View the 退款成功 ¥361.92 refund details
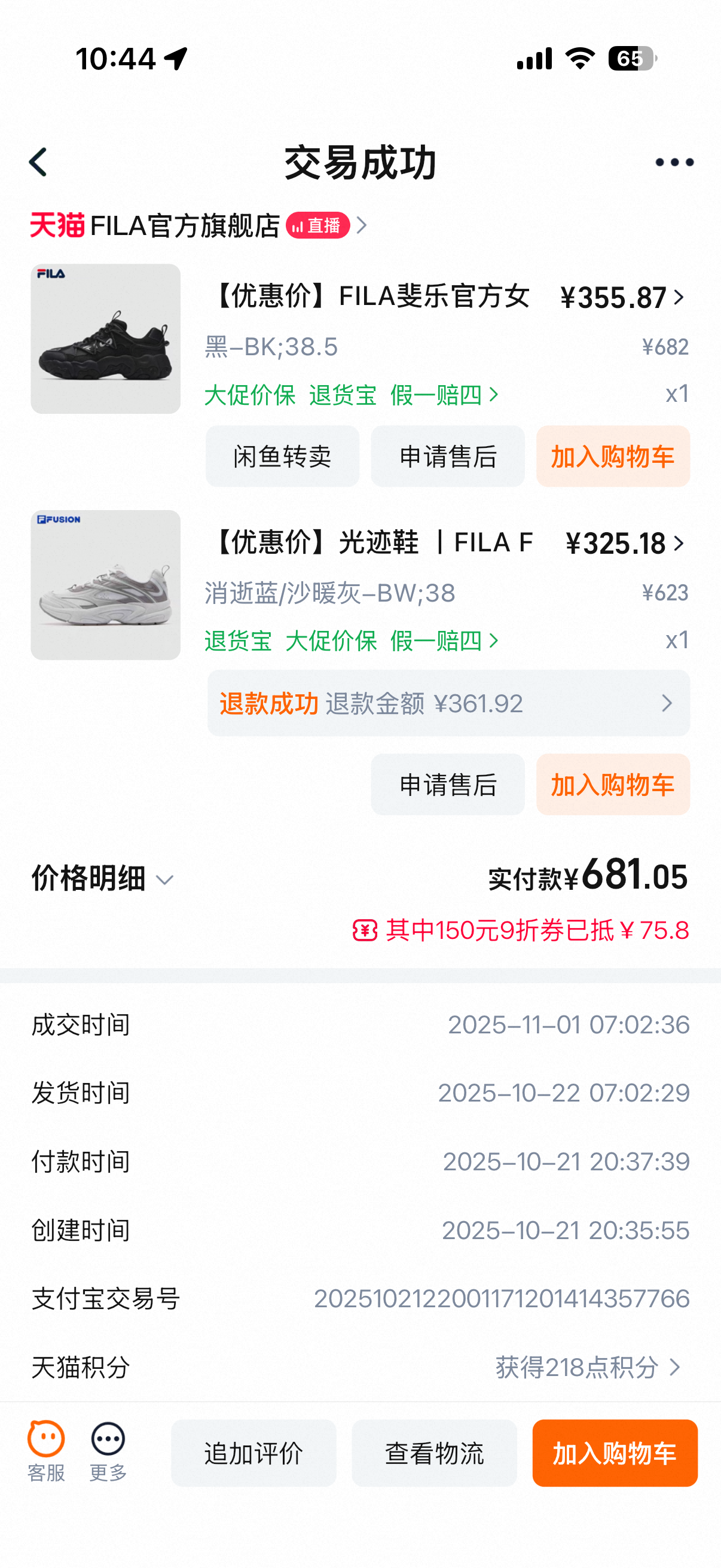The width and height of the screenshot is (721, 1568). point(448,704)
